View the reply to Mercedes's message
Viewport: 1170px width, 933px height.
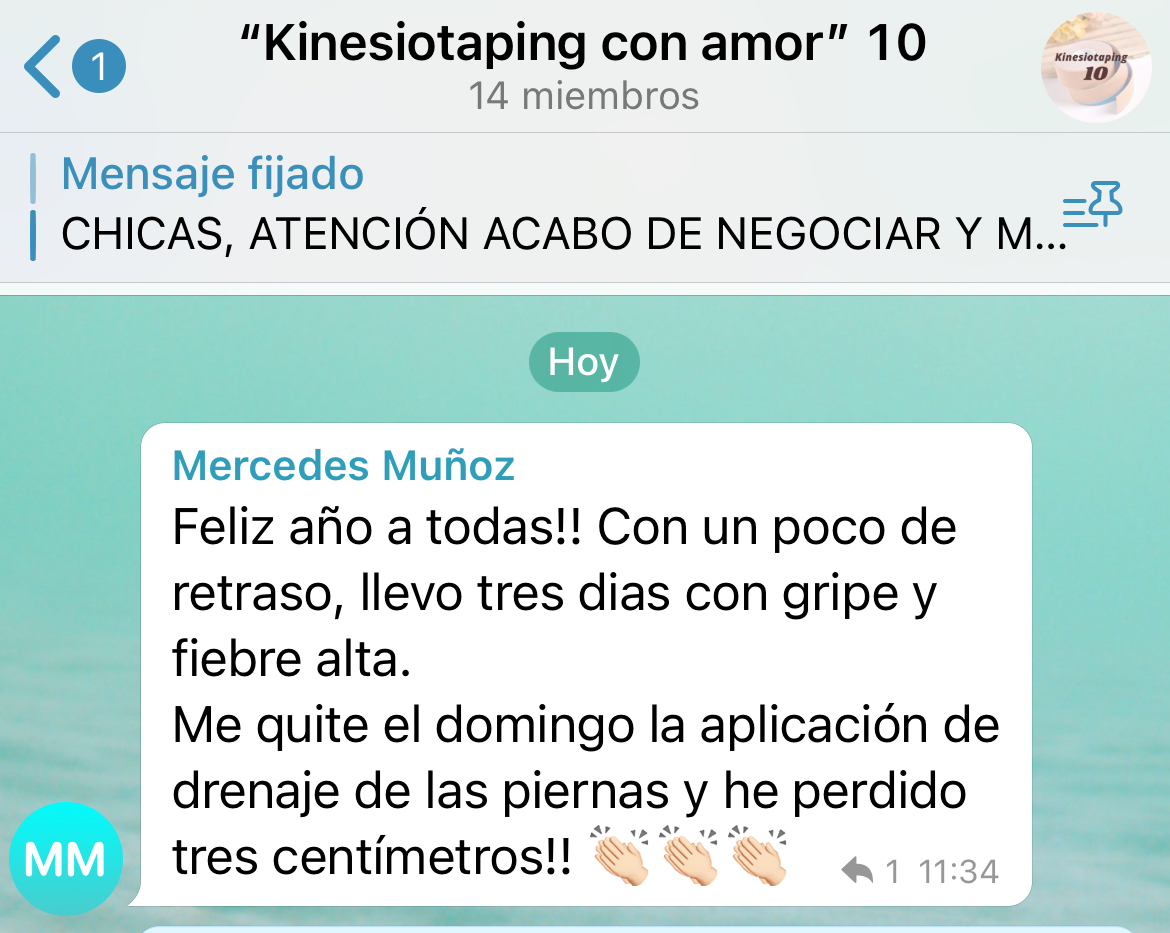point(870,872)
